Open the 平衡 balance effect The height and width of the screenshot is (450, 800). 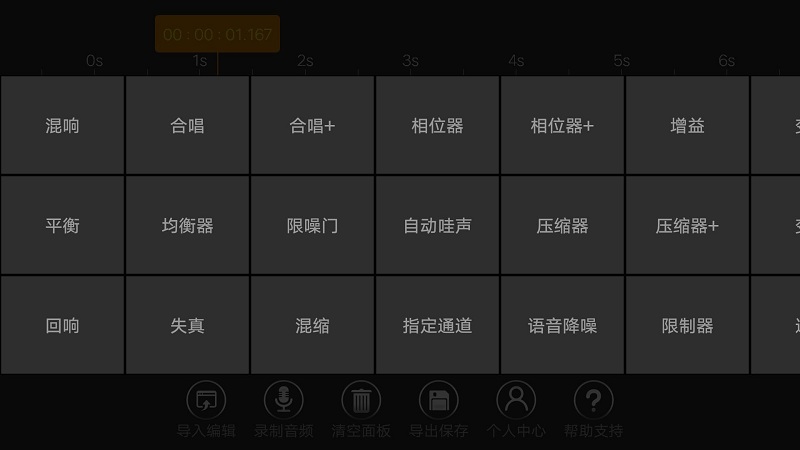coord(62,226)
